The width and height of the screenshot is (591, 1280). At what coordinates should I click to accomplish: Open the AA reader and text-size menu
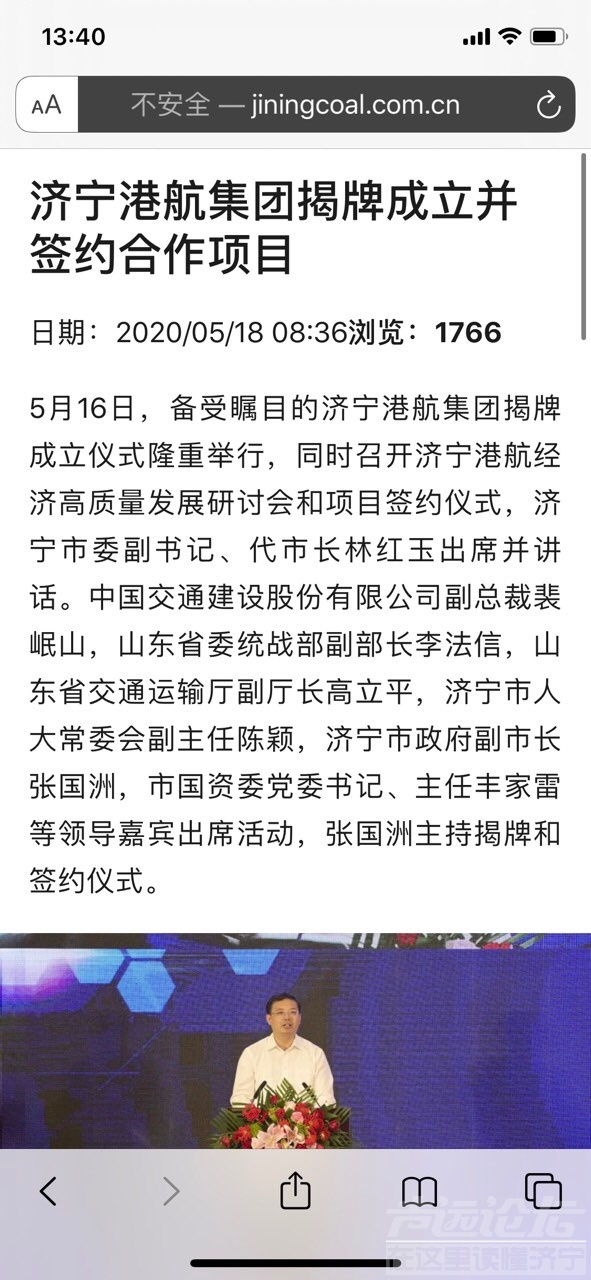[46, 104]
